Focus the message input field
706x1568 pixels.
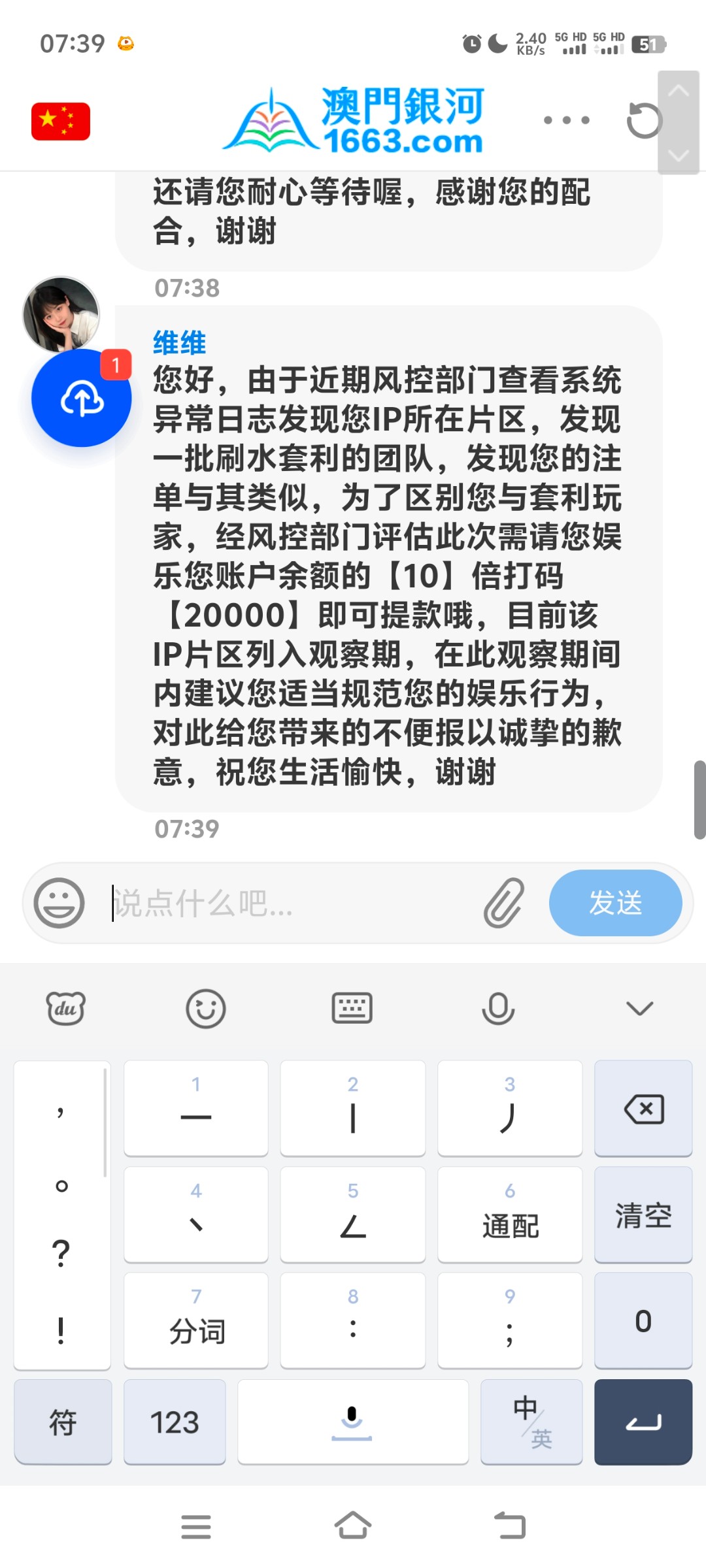288,903
